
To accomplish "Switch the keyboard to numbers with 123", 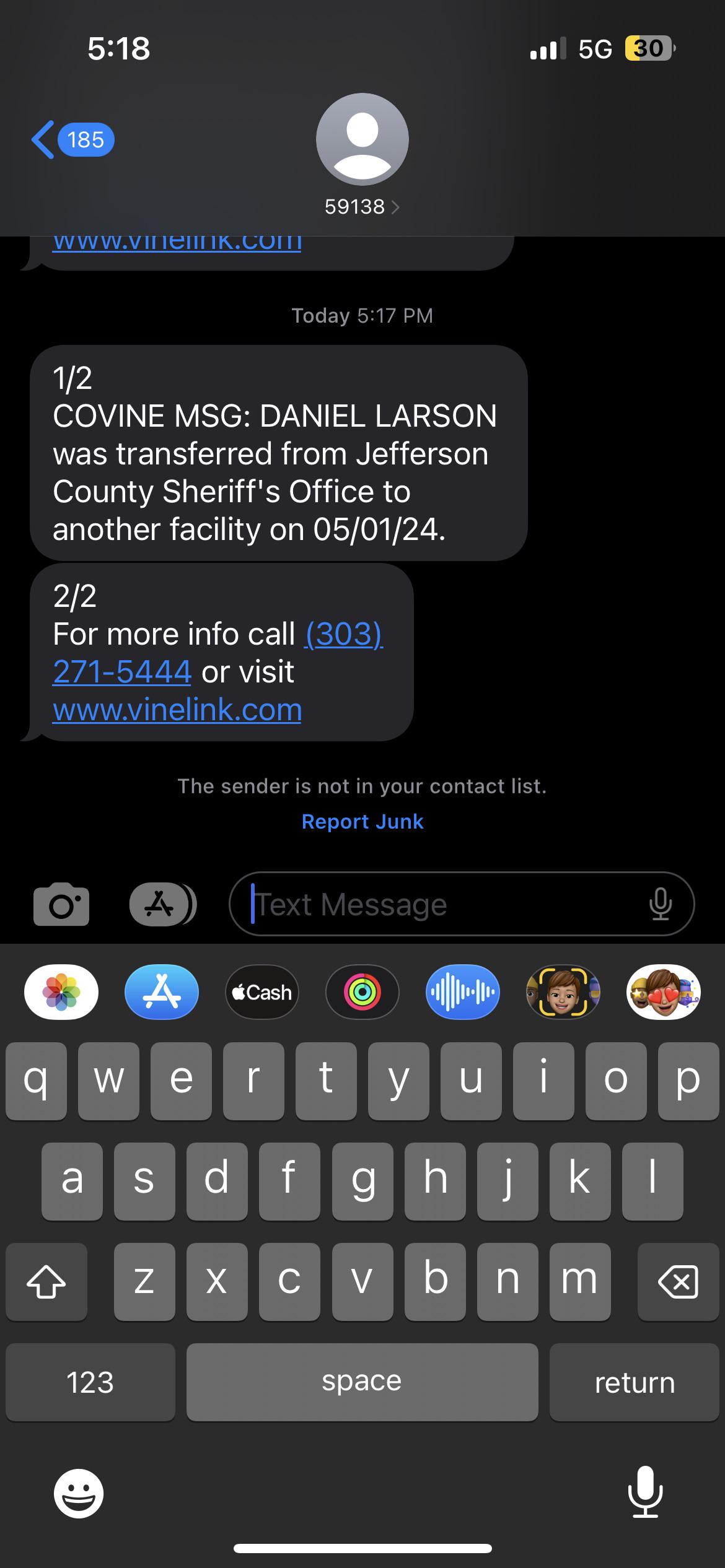I will click(x=90, y=1382).
